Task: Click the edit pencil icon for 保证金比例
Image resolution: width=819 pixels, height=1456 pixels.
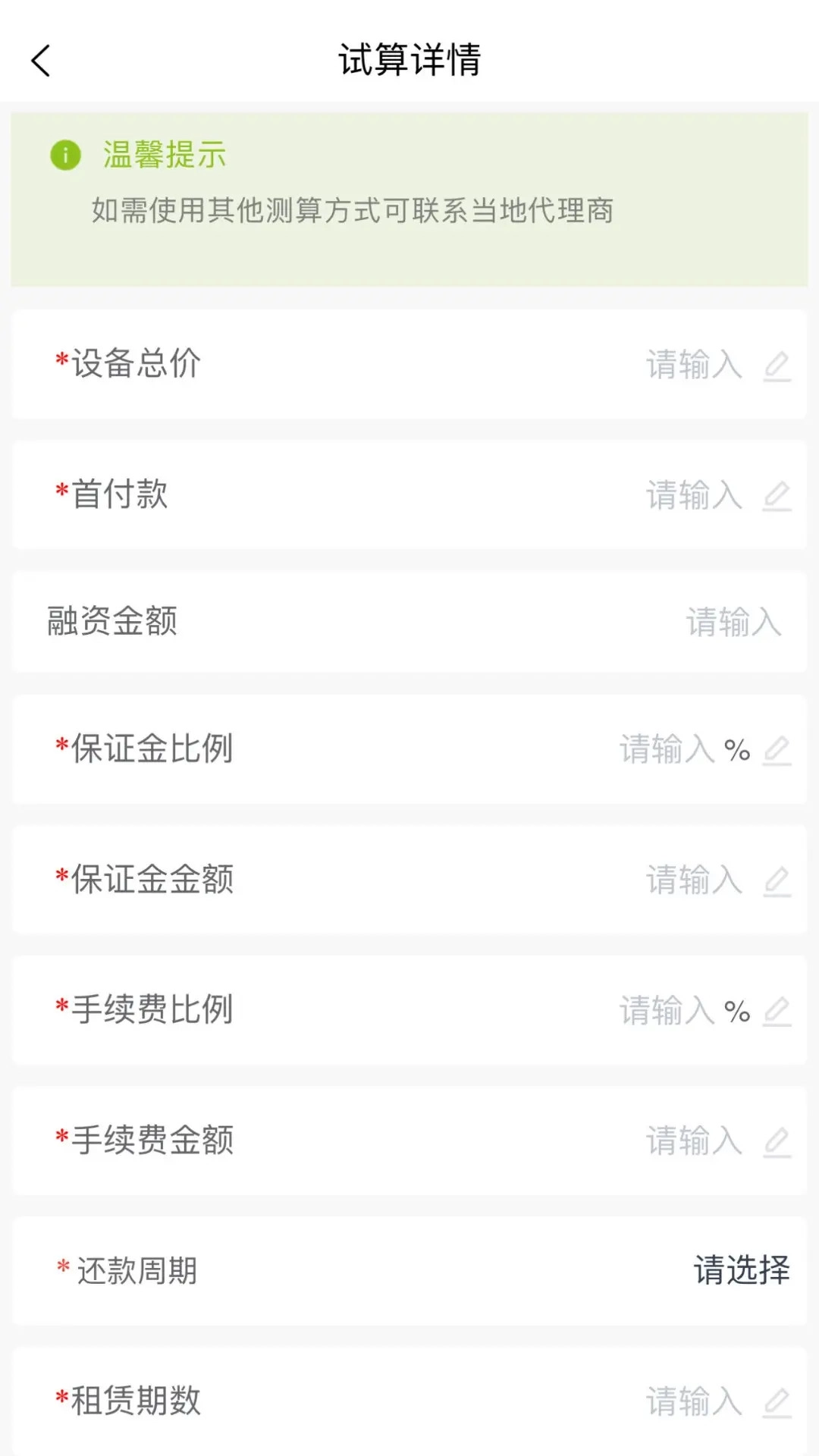Action: click(x=777, y=749)
